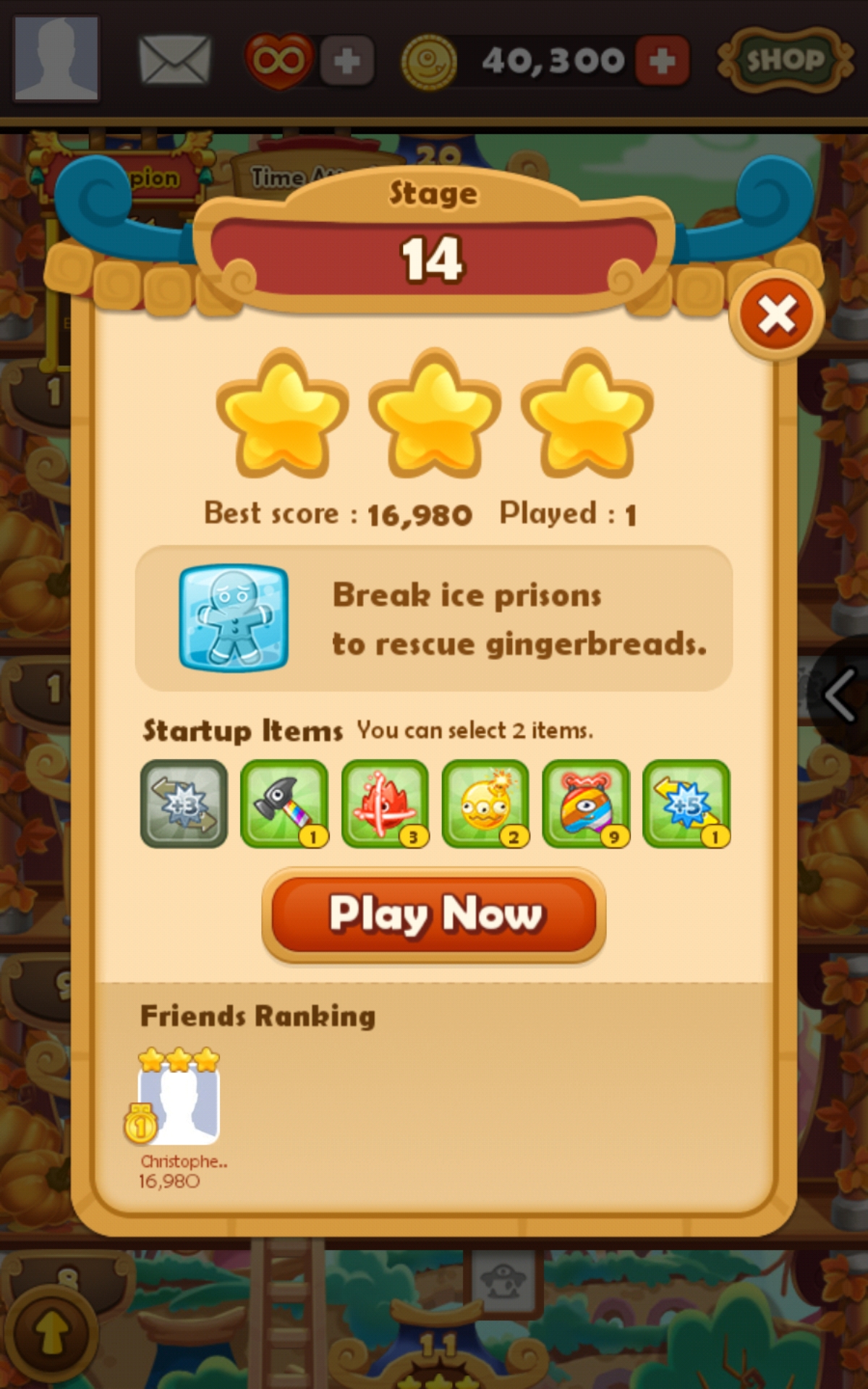
Task: Select the yellow bomb startup item
Action: pos(485,803)
